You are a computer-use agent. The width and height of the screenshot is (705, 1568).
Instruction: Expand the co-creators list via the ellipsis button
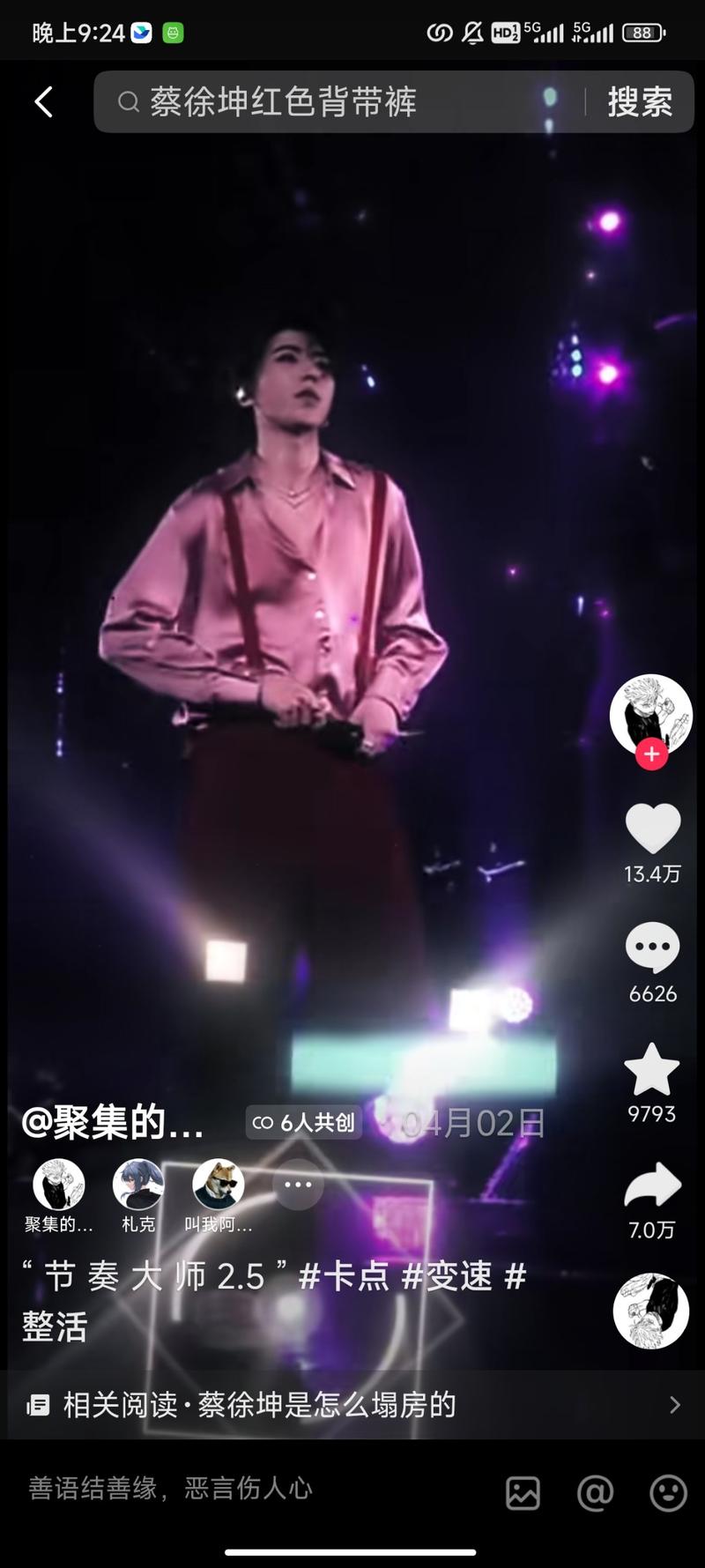coord(299,1185)
